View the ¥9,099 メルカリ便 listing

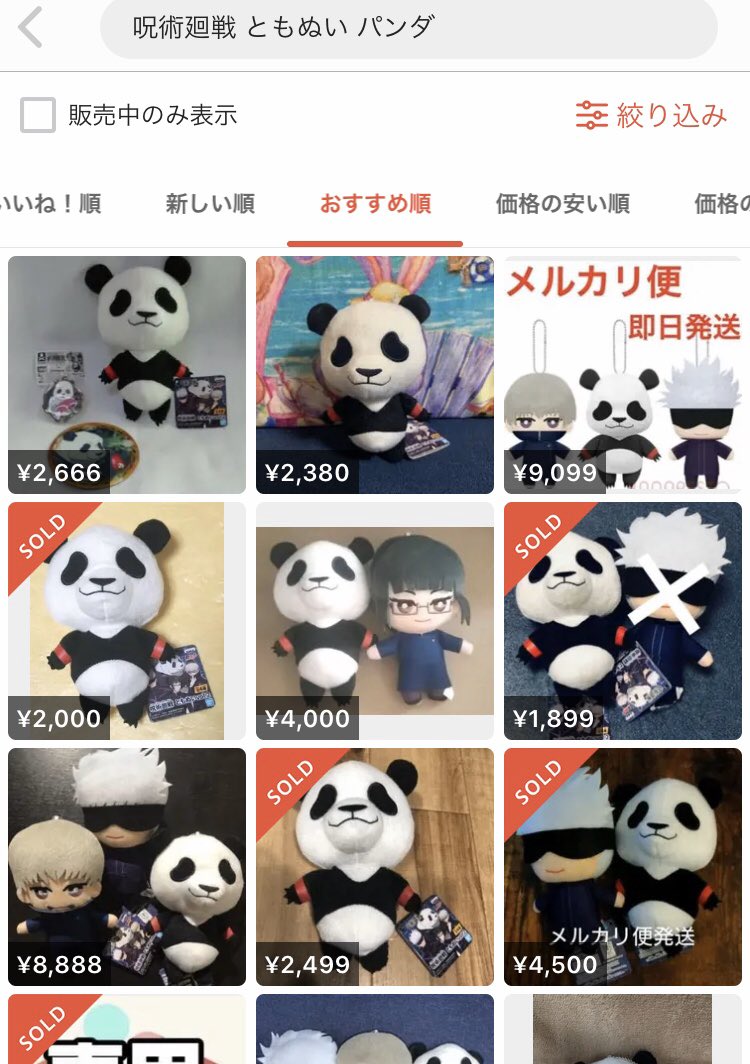pyautogui.click(x=623, y=375)
